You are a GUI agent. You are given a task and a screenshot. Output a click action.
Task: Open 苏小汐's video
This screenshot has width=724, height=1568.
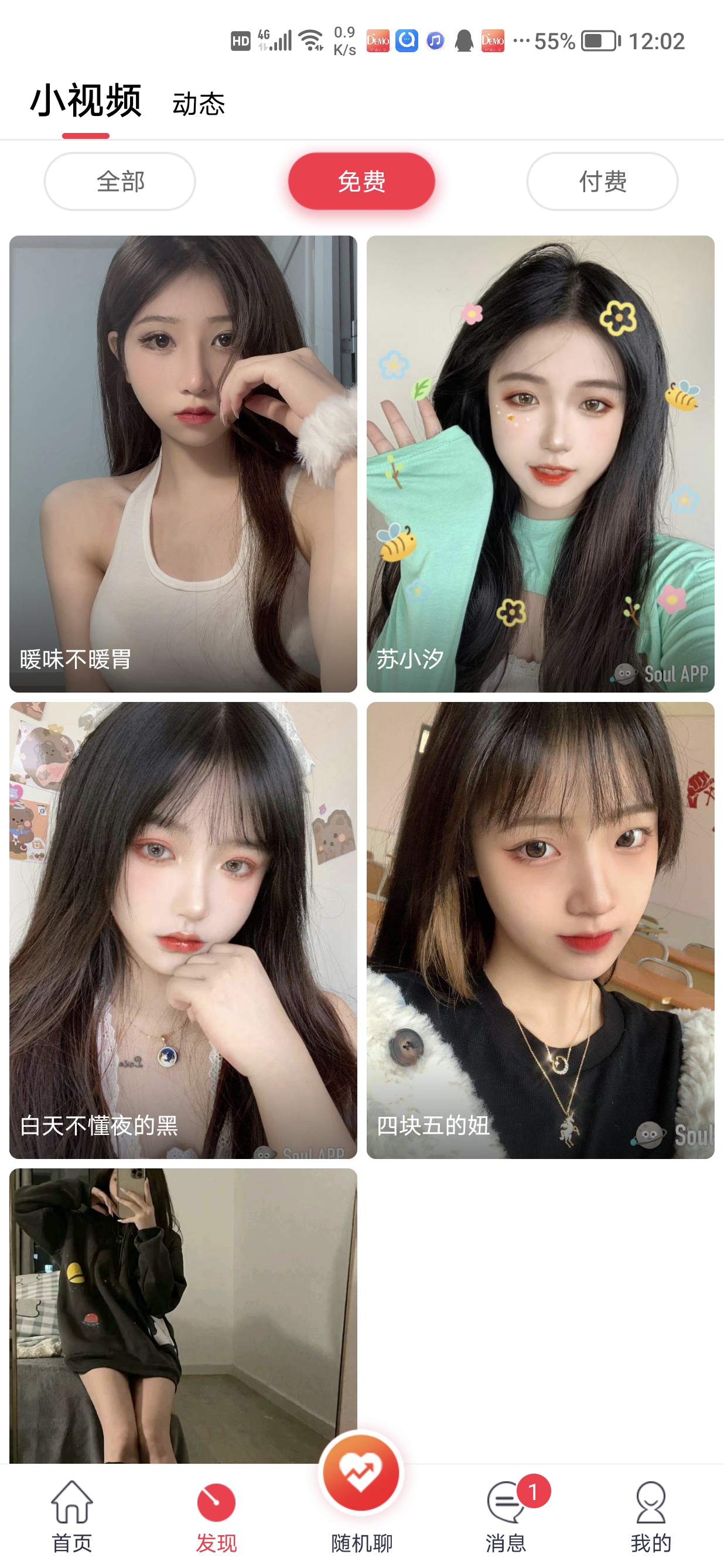click(x=540, y=463)
